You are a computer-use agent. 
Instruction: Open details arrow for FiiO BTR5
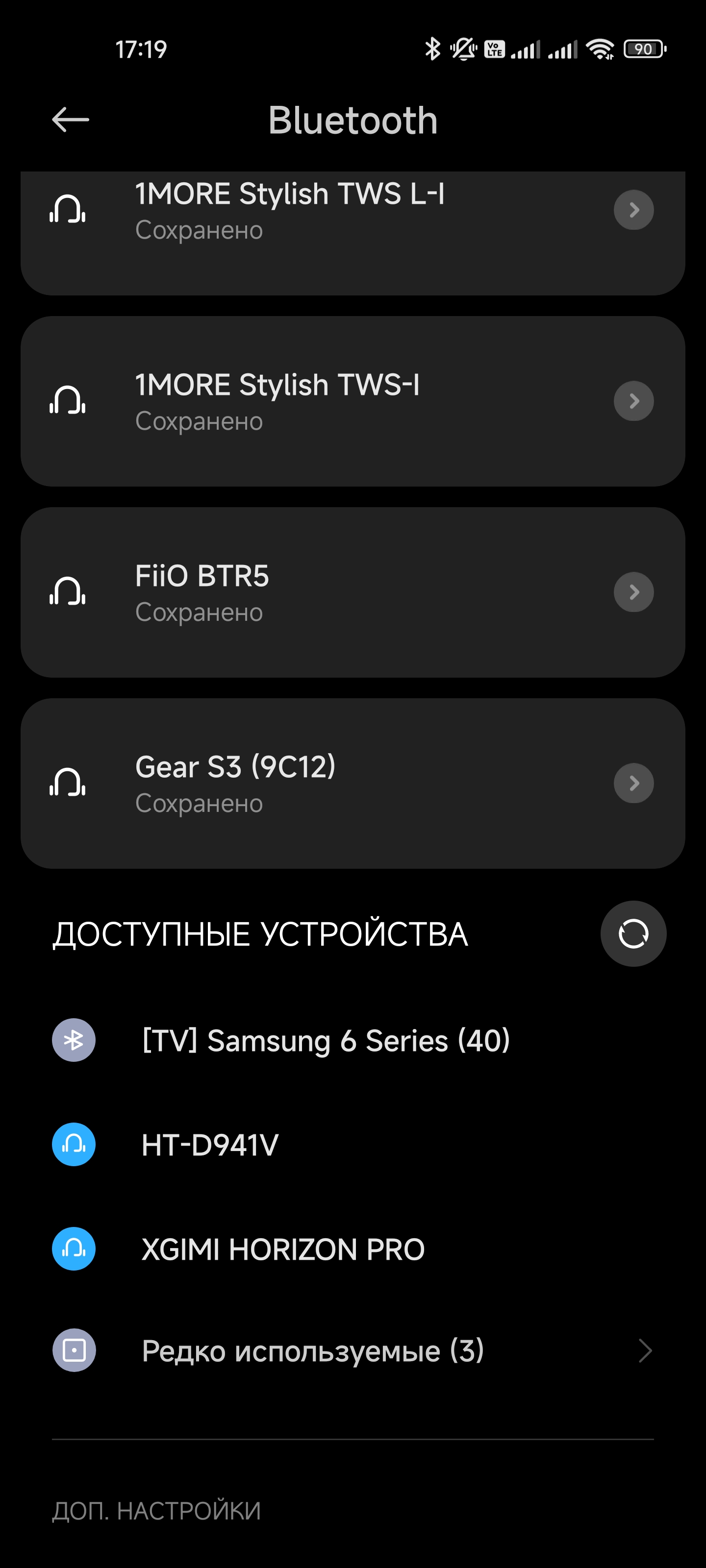[x=633, y=592]
